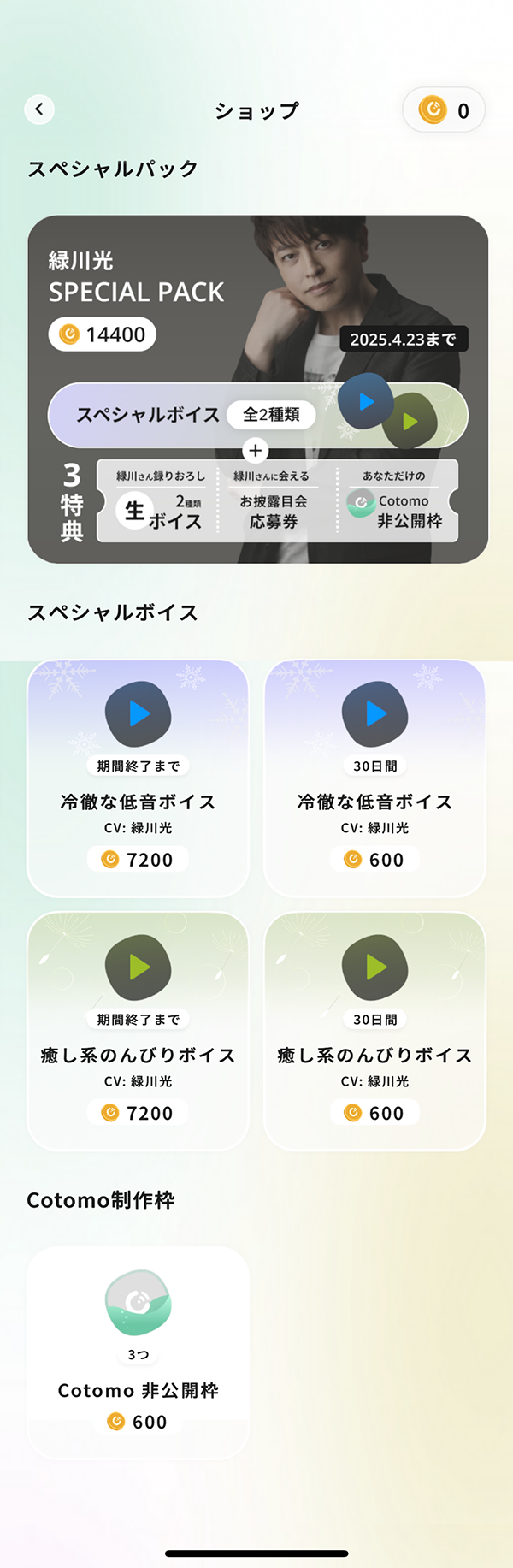
Task: Buy 30日間 冷徹な低音ボイス for 600 coins
Action: 374,860
